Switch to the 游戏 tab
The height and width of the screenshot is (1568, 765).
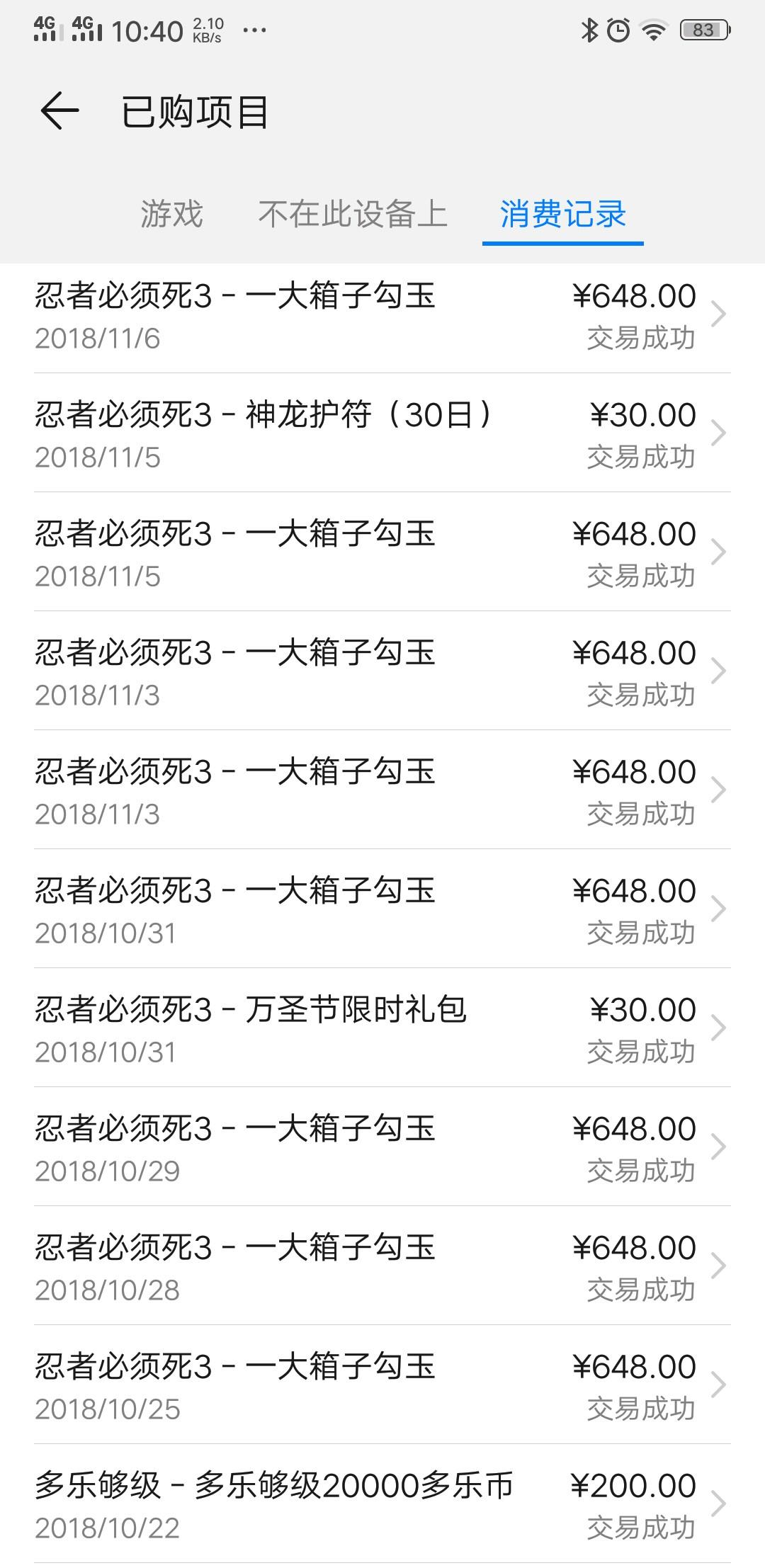point(172,214)
